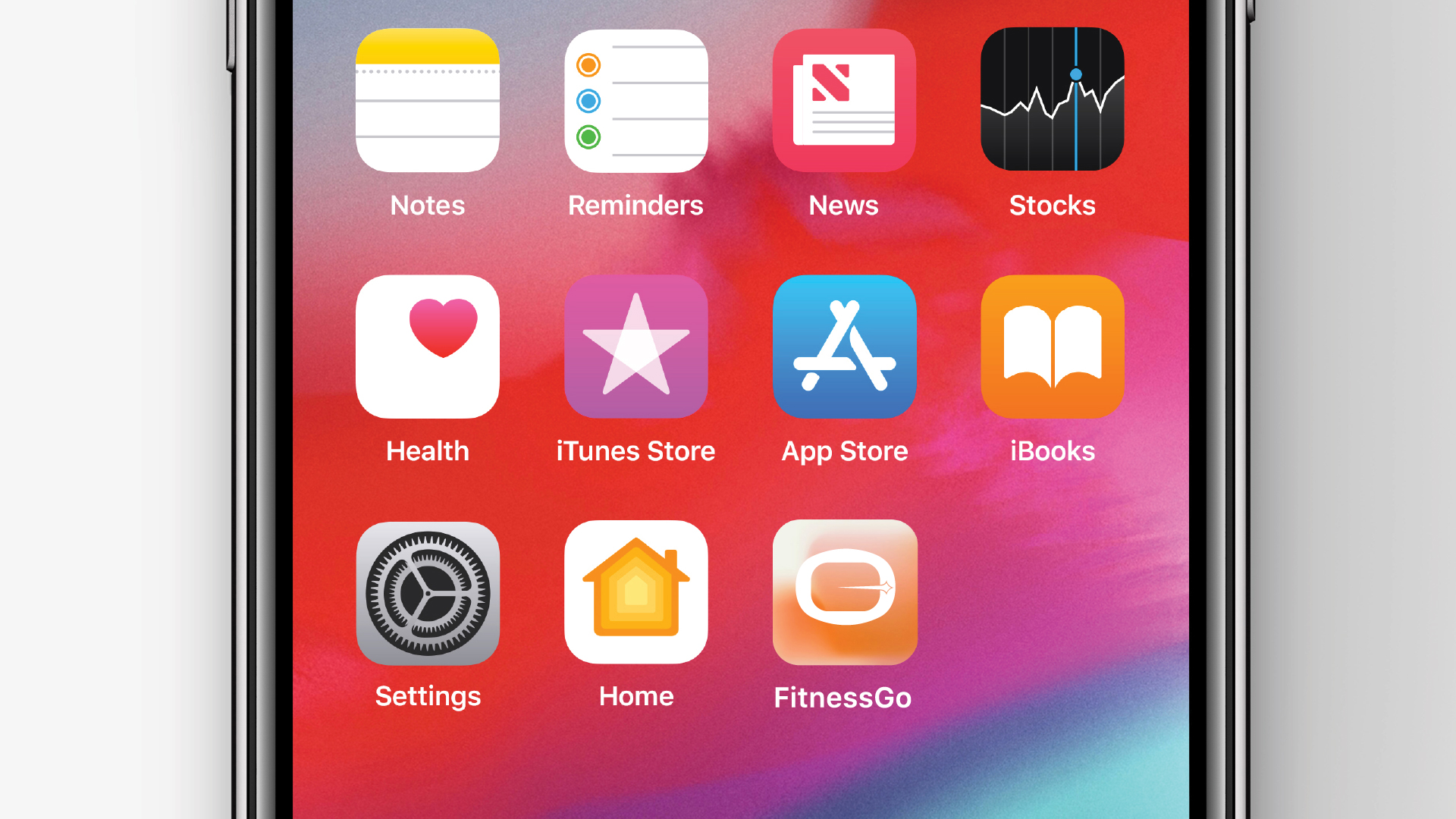Launch iTunes Store
The width and height of the screenshot is (1456, 819).
click(635, 347)
